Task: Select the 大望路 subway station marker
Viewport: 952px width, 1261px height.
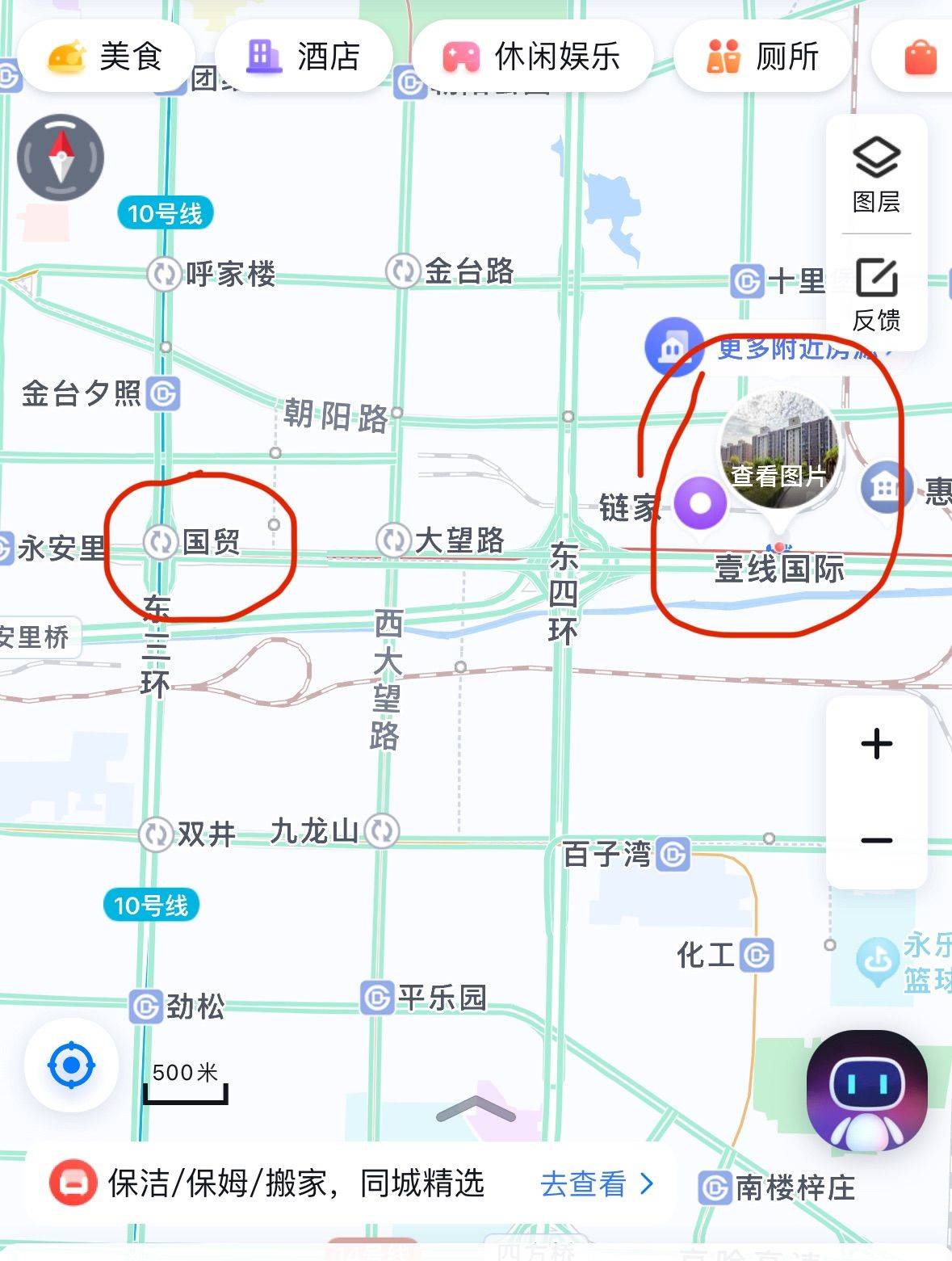Action: click(x=393, y=540)
